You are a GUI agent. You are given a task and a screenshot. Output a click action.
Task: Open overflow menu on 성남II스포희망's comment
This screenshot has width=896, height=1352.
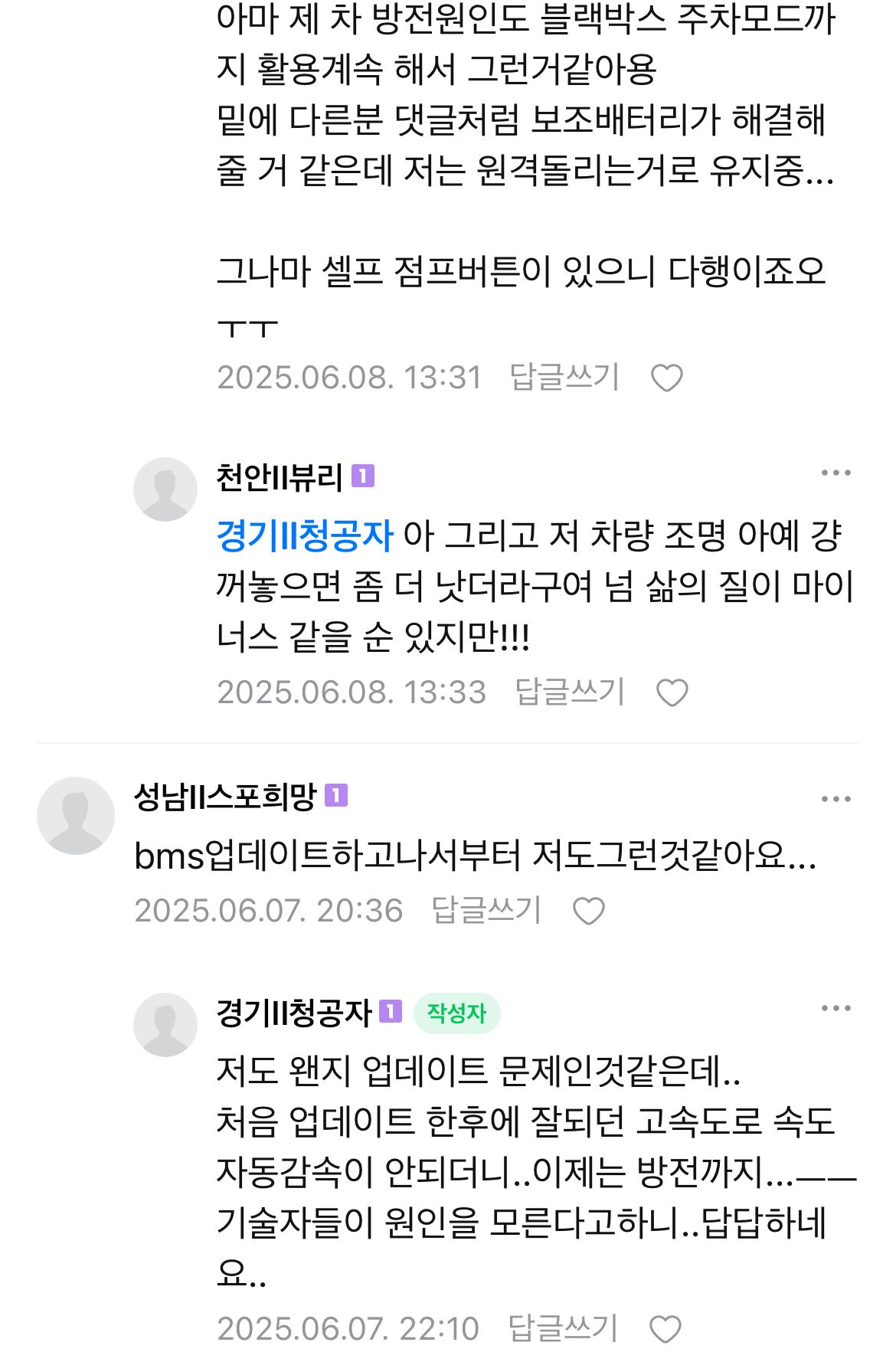tap(836, 799)
